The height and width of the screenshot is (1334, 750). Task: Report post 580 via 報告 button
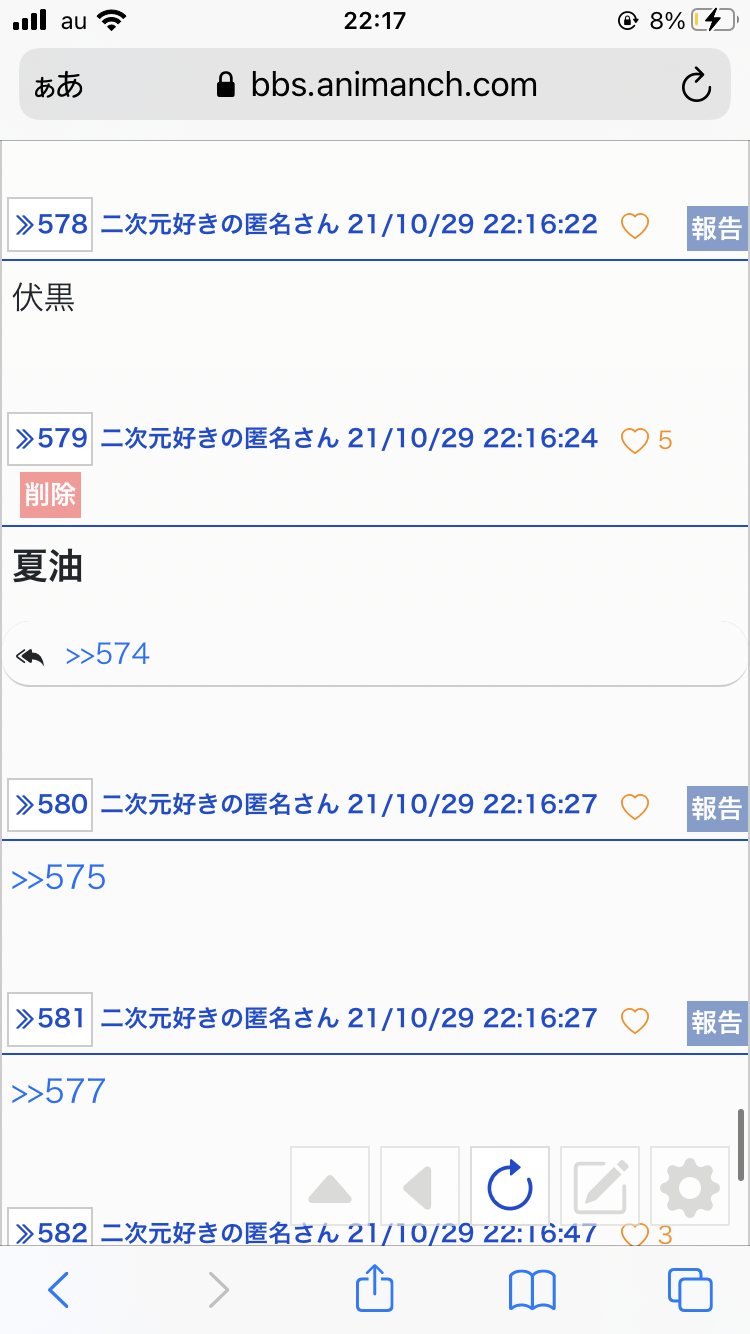[x=717, y=808]
